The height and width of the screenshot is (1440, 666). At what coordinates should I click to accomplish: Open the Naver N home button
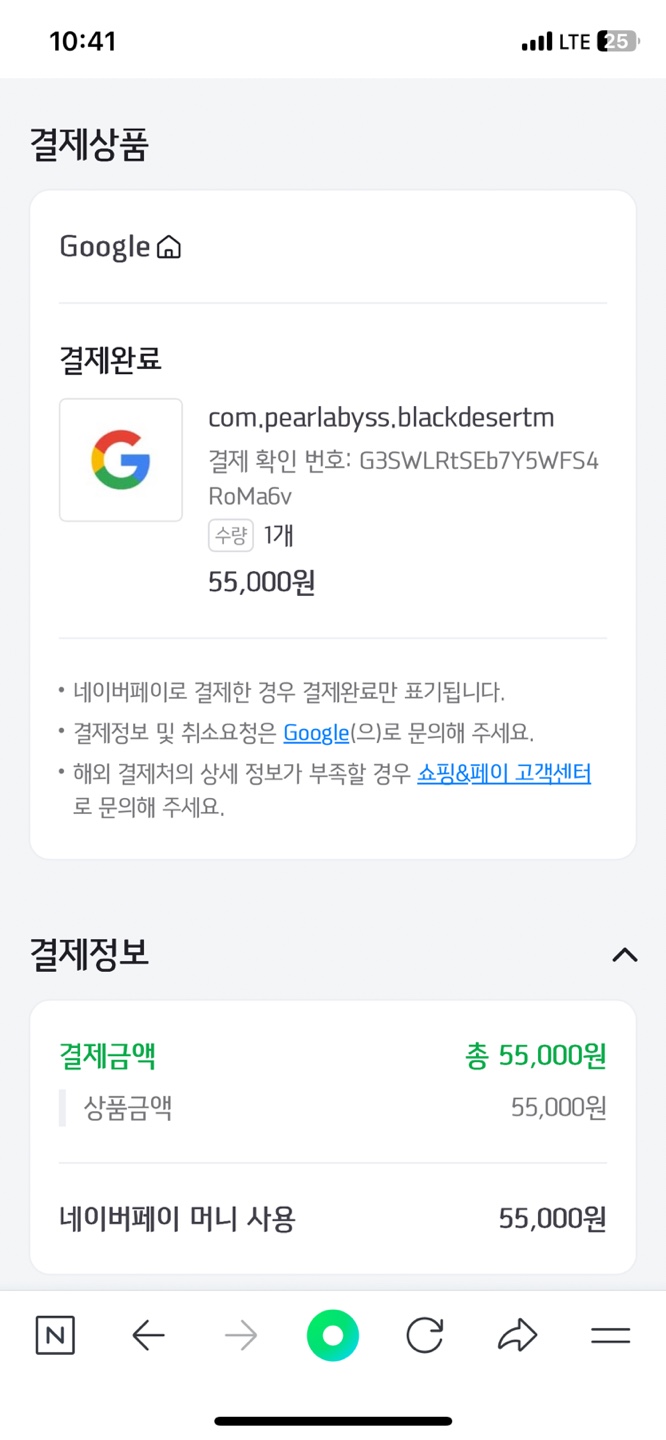55,1335
